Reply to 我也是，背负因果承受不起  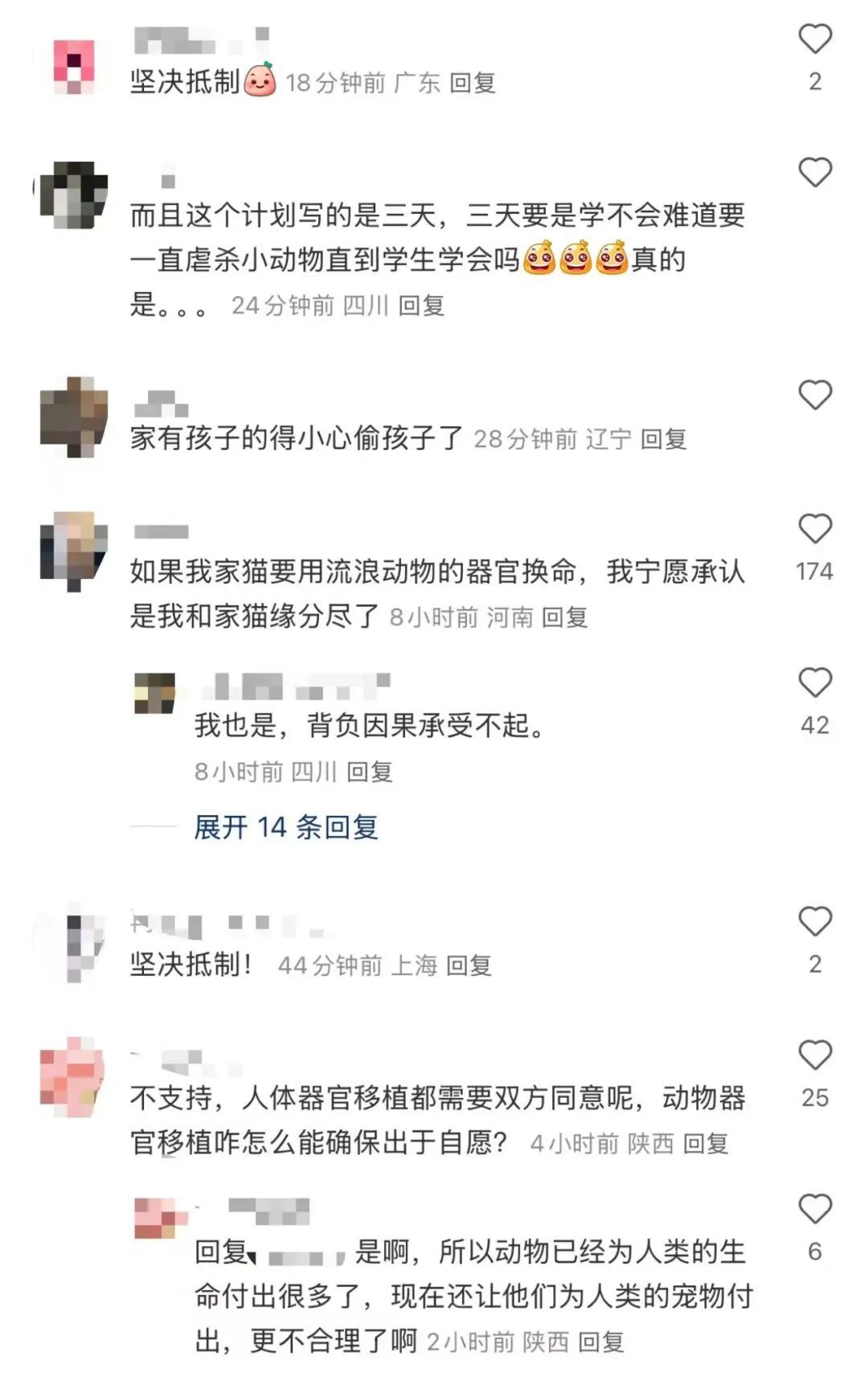[x=369, y=773]
